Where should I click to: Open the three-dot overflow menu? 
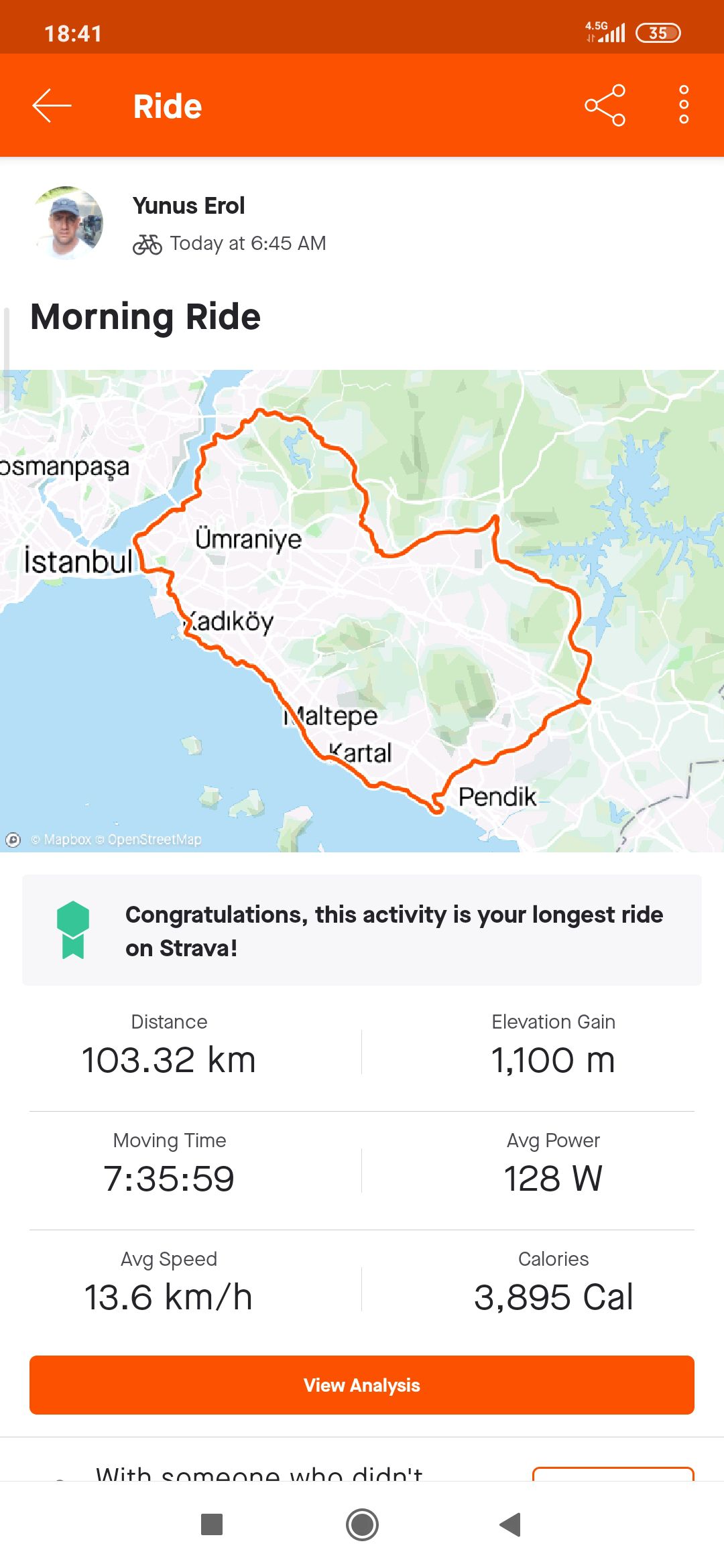(x=684, y=105)
